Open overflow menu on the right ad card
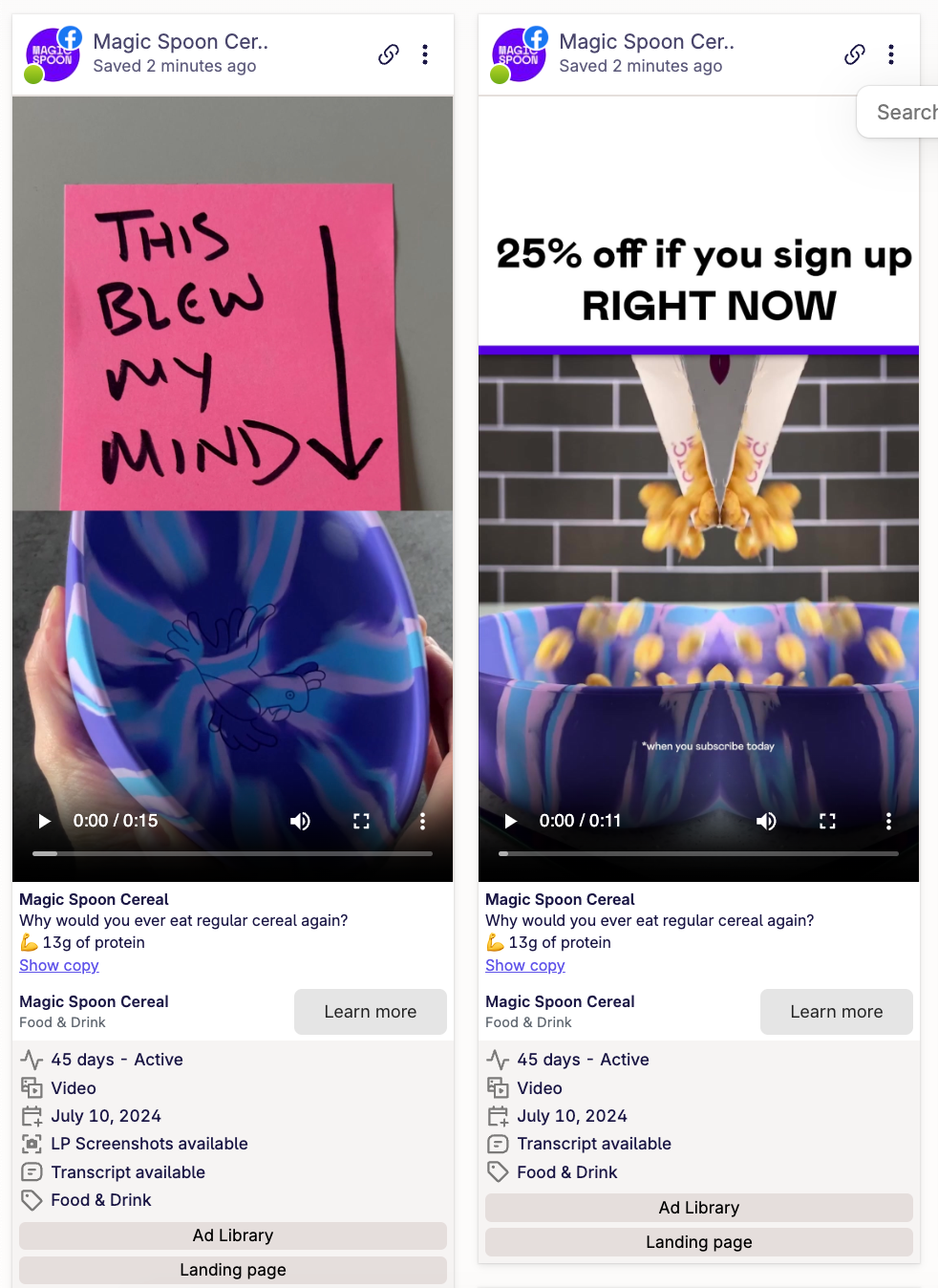The width and height of the screenshot is (938, 1288). 891,54
